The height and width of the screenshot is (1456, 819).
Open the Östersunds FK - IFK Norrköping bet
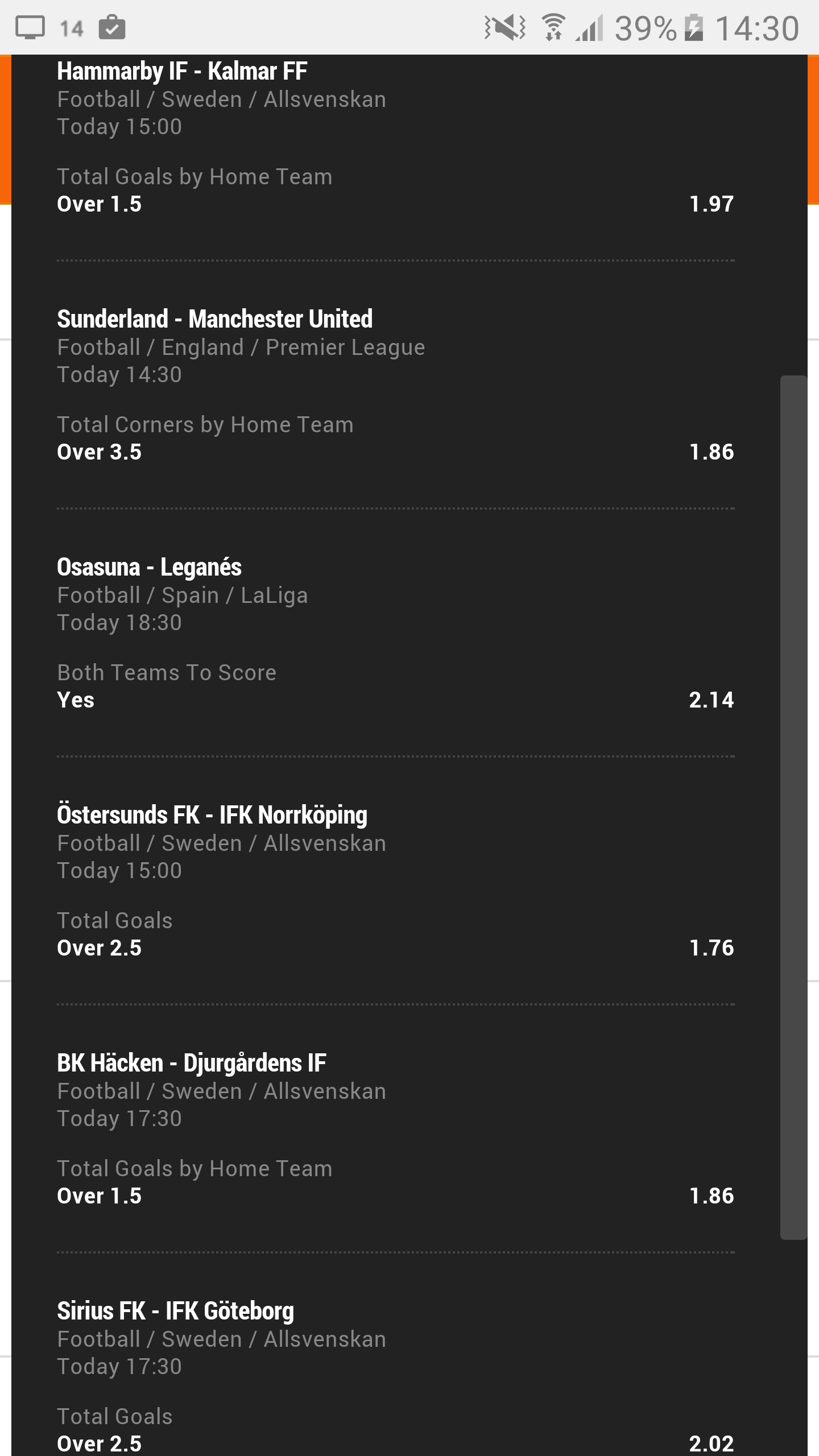coord(395,881)
